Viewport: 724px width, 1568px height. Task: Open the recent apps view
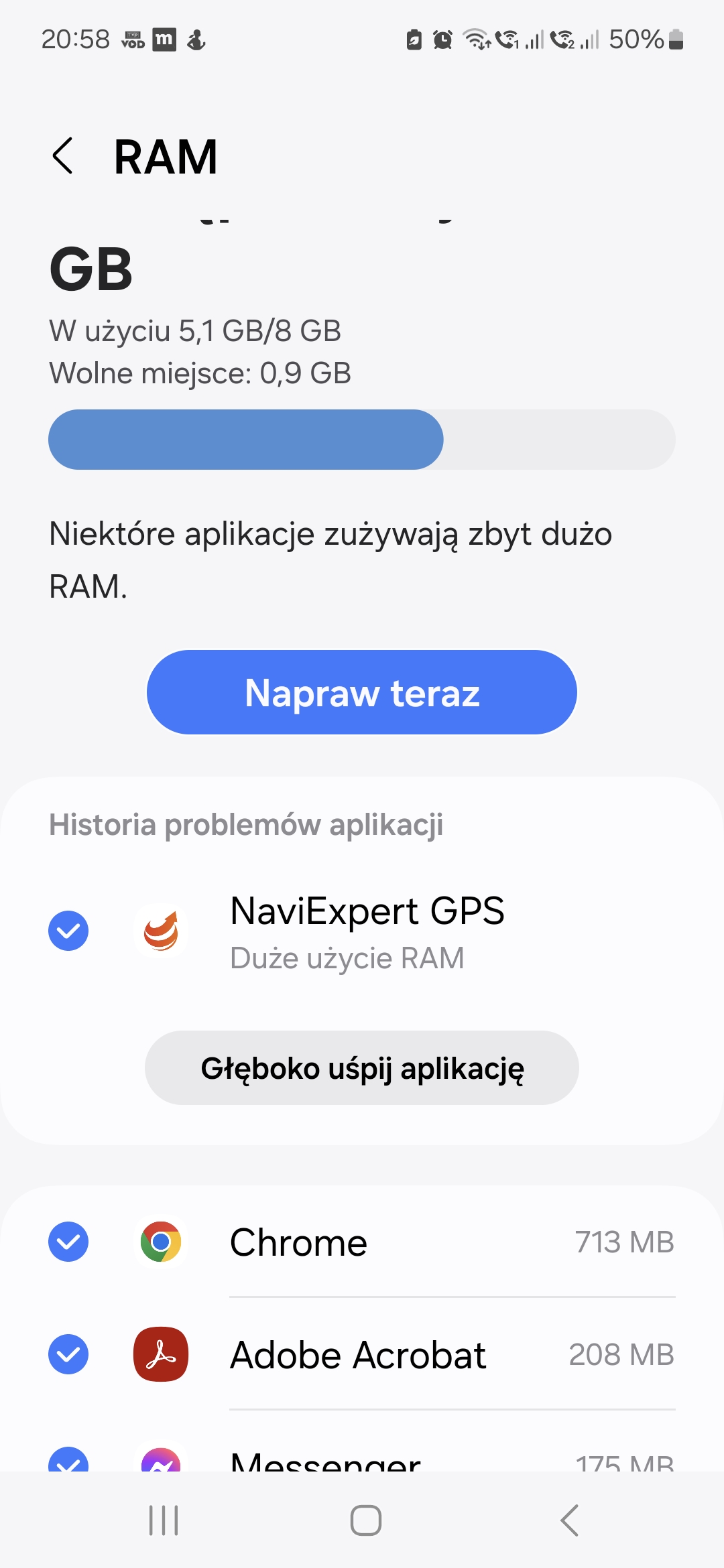point(164,1520)
